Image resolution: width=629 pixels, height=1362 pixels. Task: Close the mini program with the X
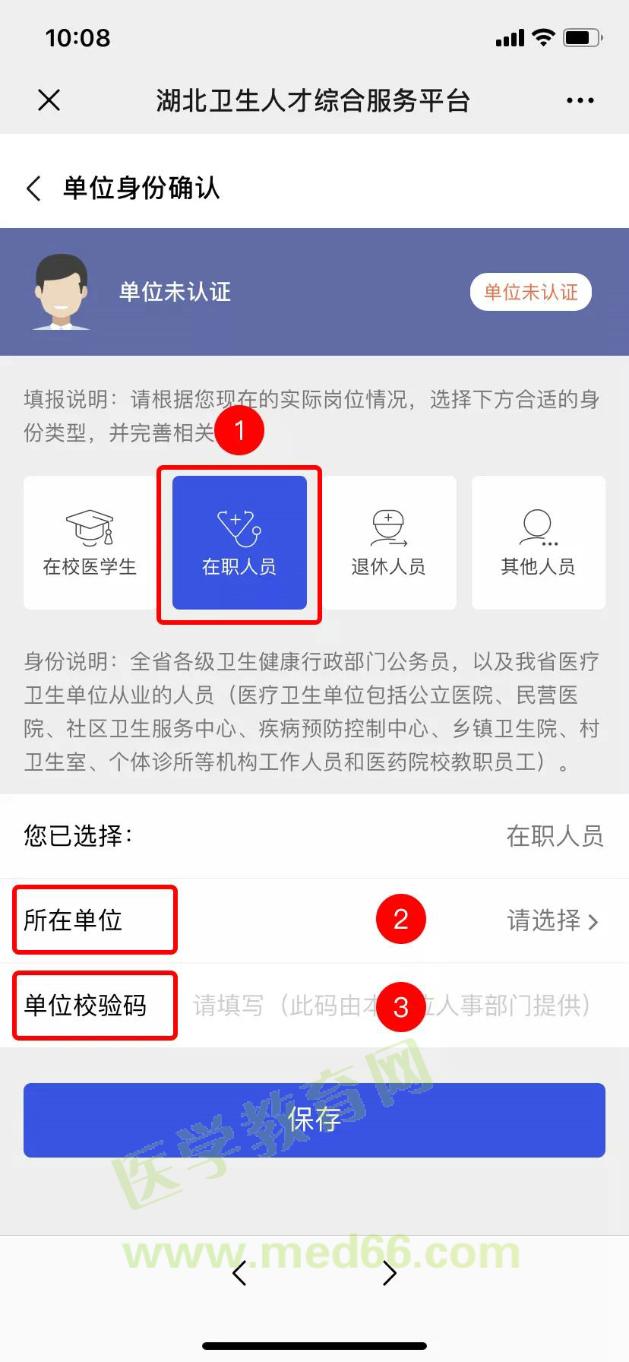coord(49,100)
